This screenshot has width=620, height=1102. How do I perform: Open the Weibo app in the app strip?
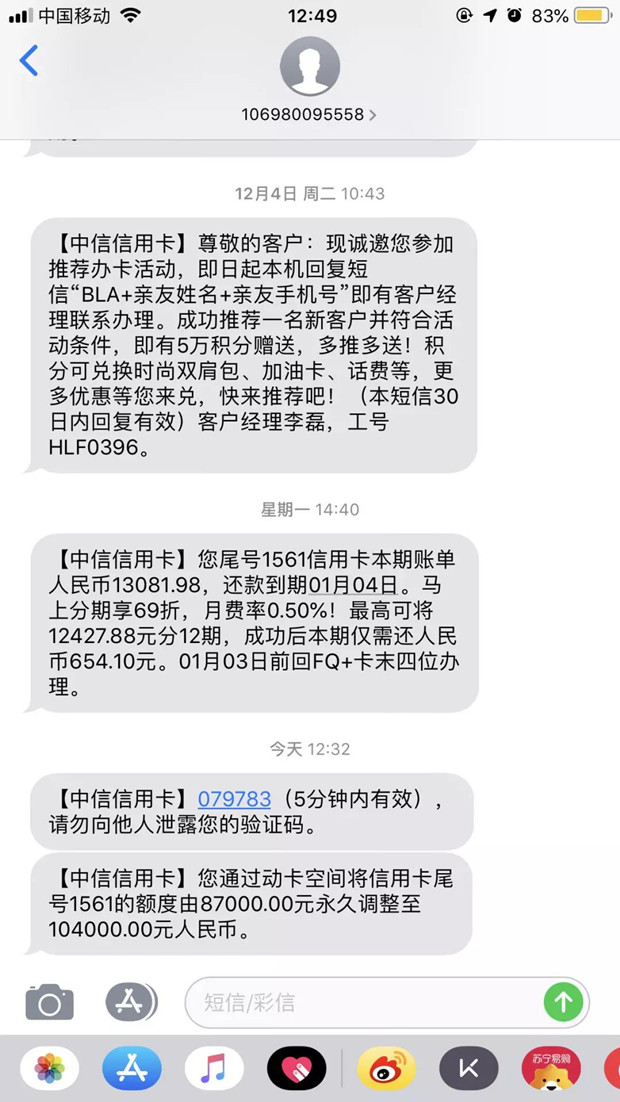coord(386,1069)
